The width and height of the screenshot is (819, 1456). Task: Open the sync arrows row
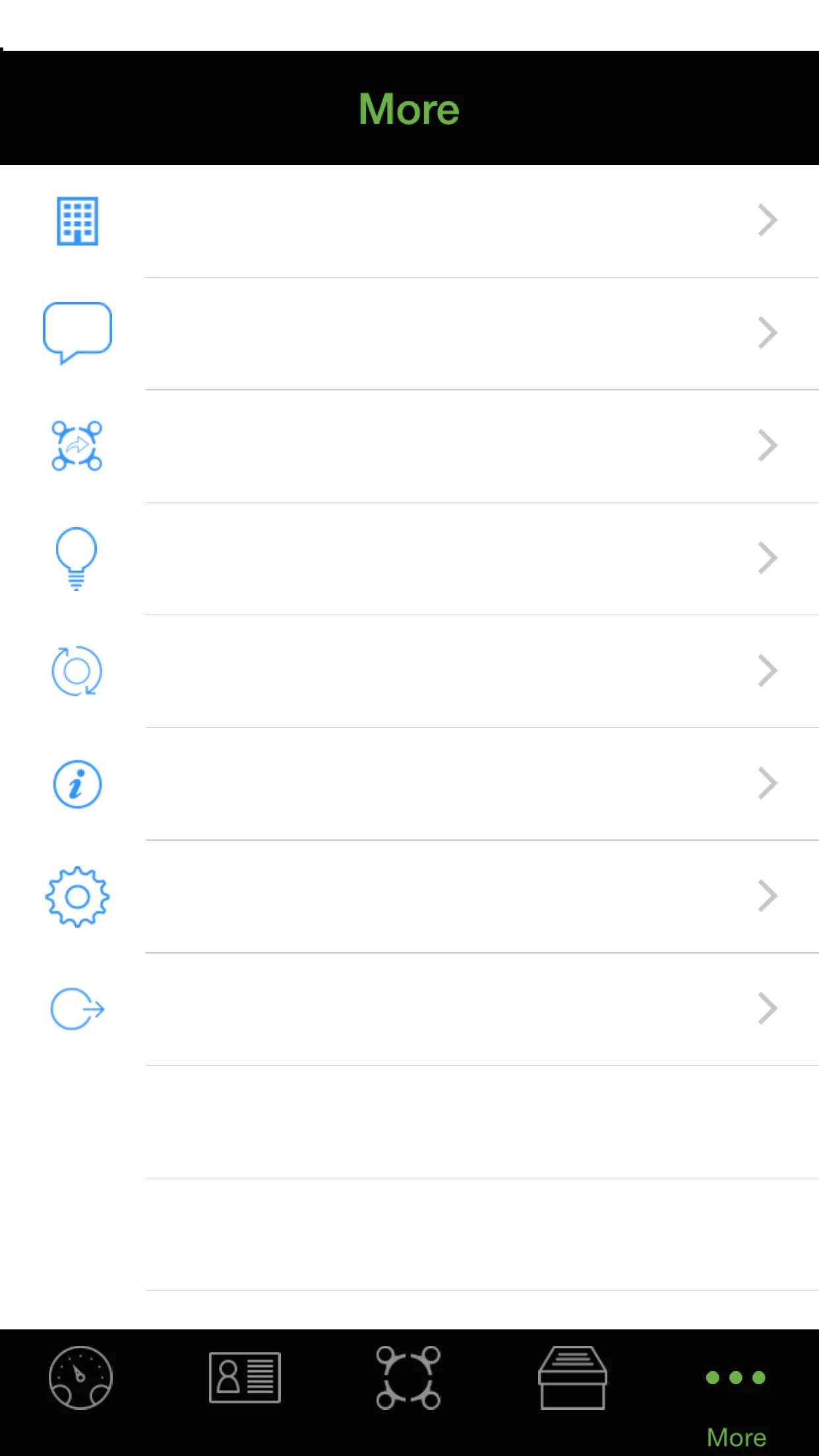(x=409, y=671)
